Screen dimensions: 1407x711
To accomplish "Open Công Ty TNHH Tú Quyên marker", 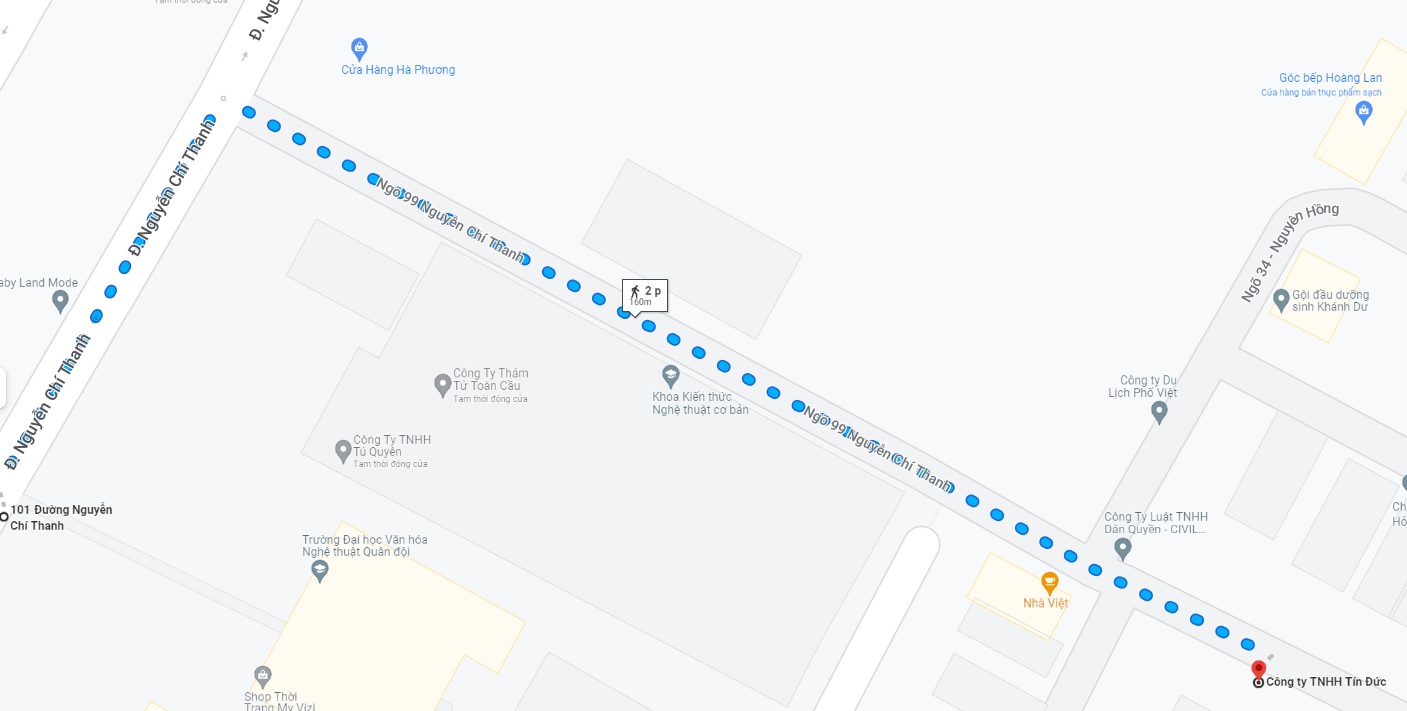I will (343, 451).
